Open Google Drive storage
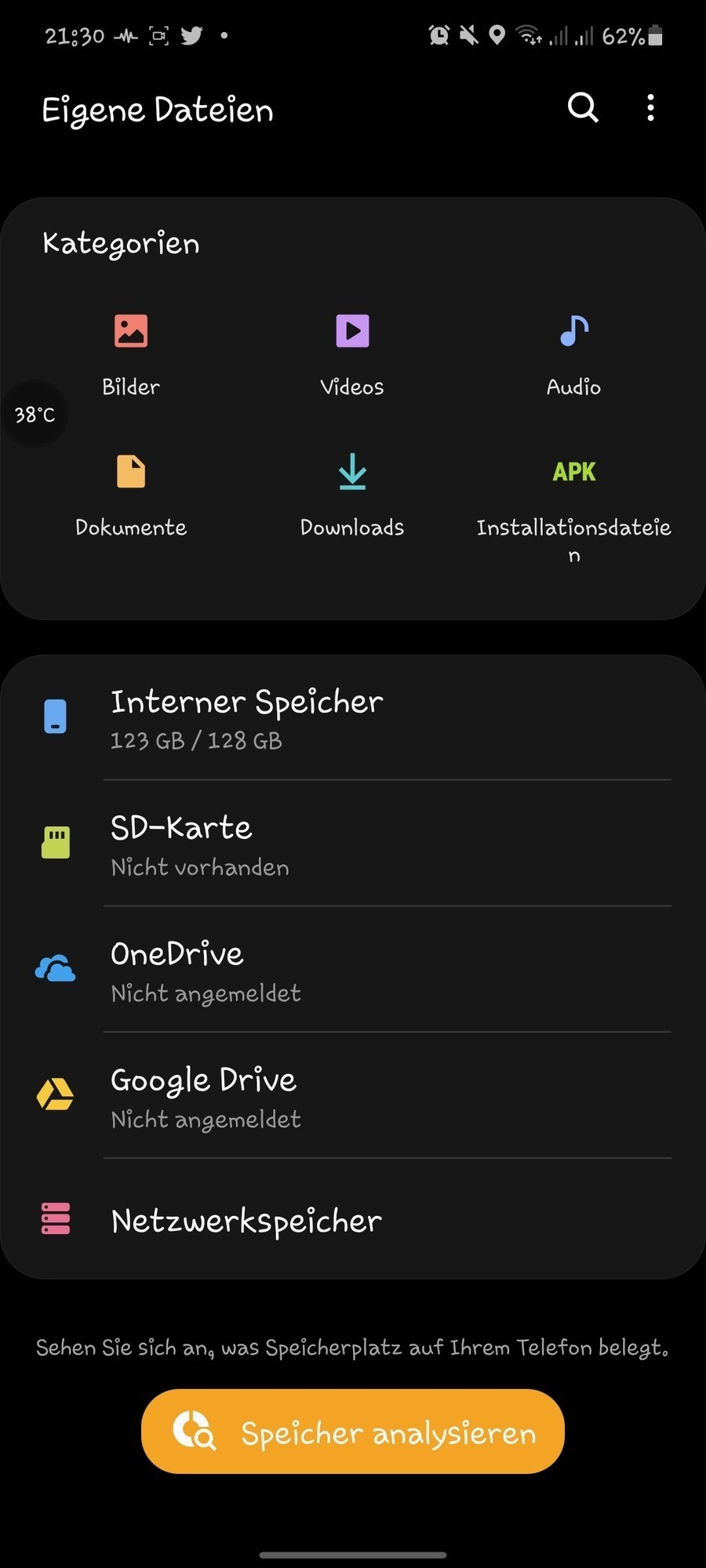This screenshot has width=706, height=1568. [x=353, y=1096]
